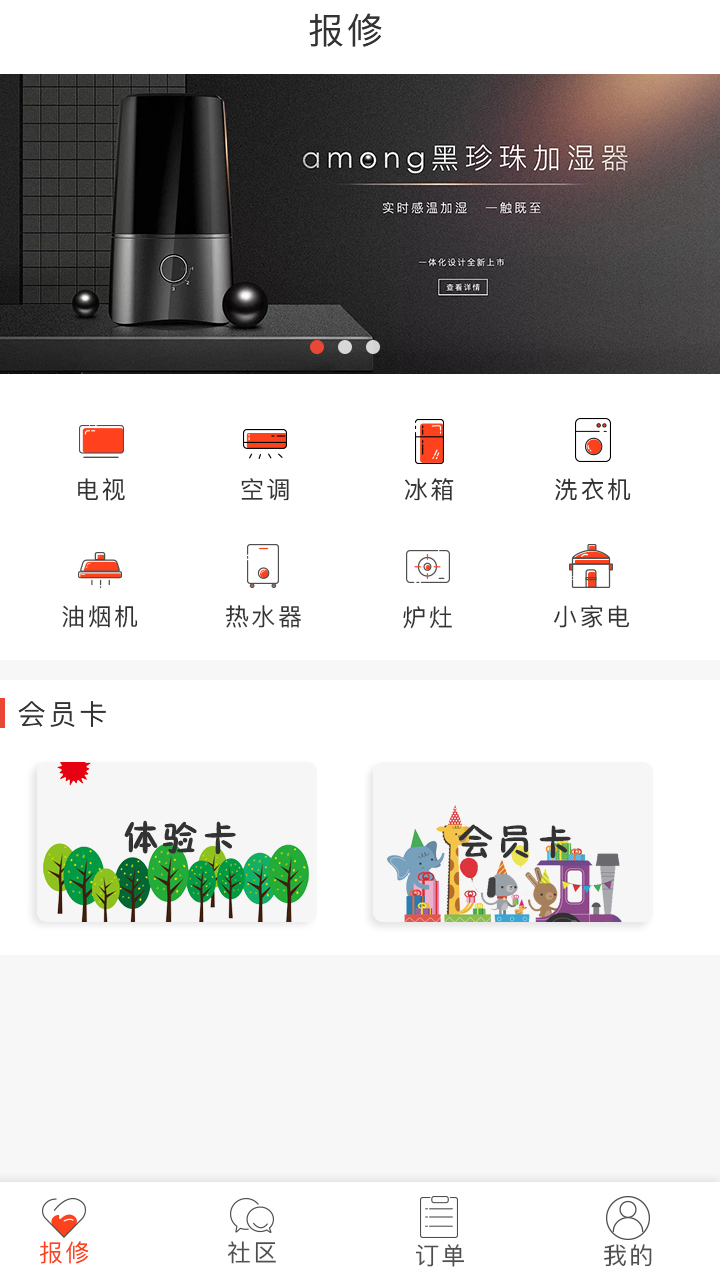Tap 查看详情 on the humidifier banner

pos(463,287)
